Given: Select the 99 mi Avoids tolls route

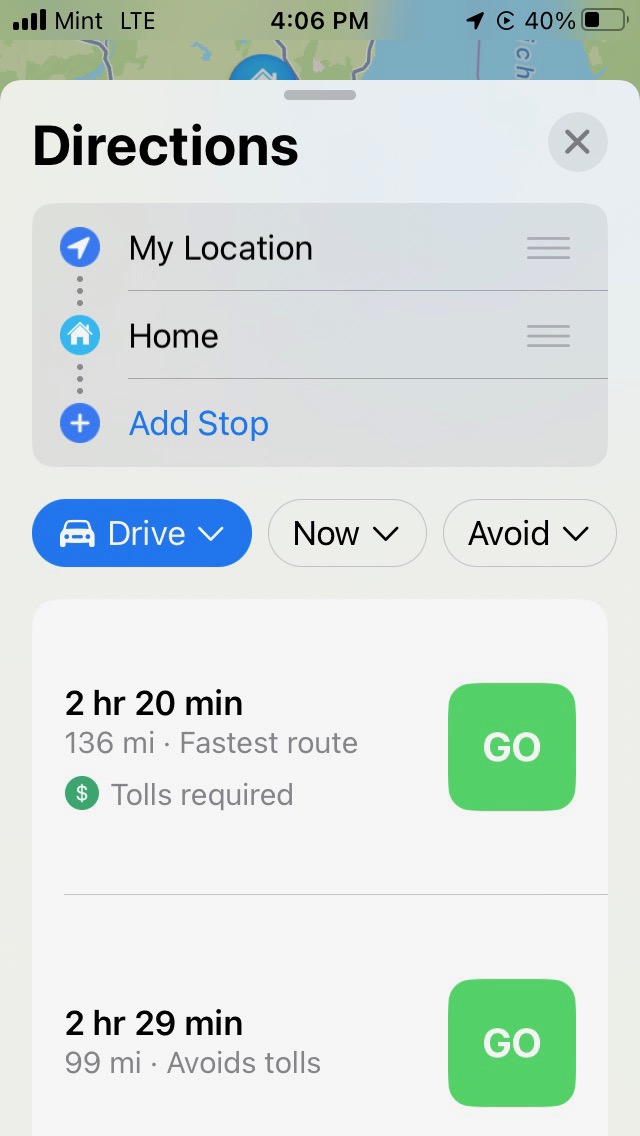Looking at the screenshot, I should pos(193,1063).
